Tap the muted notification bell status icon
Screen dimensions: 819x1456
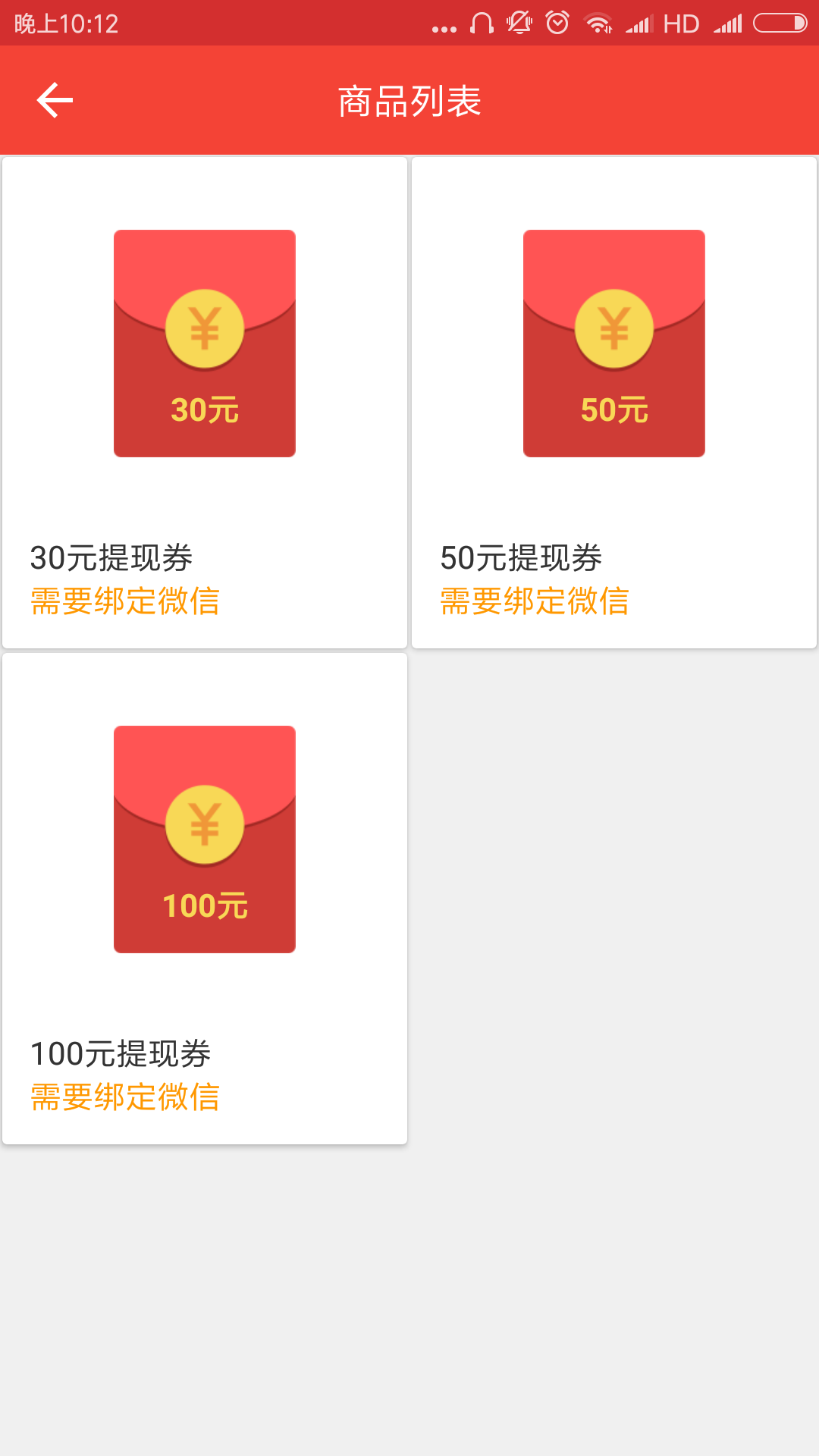pyautogui.click(x=519, y=23)
